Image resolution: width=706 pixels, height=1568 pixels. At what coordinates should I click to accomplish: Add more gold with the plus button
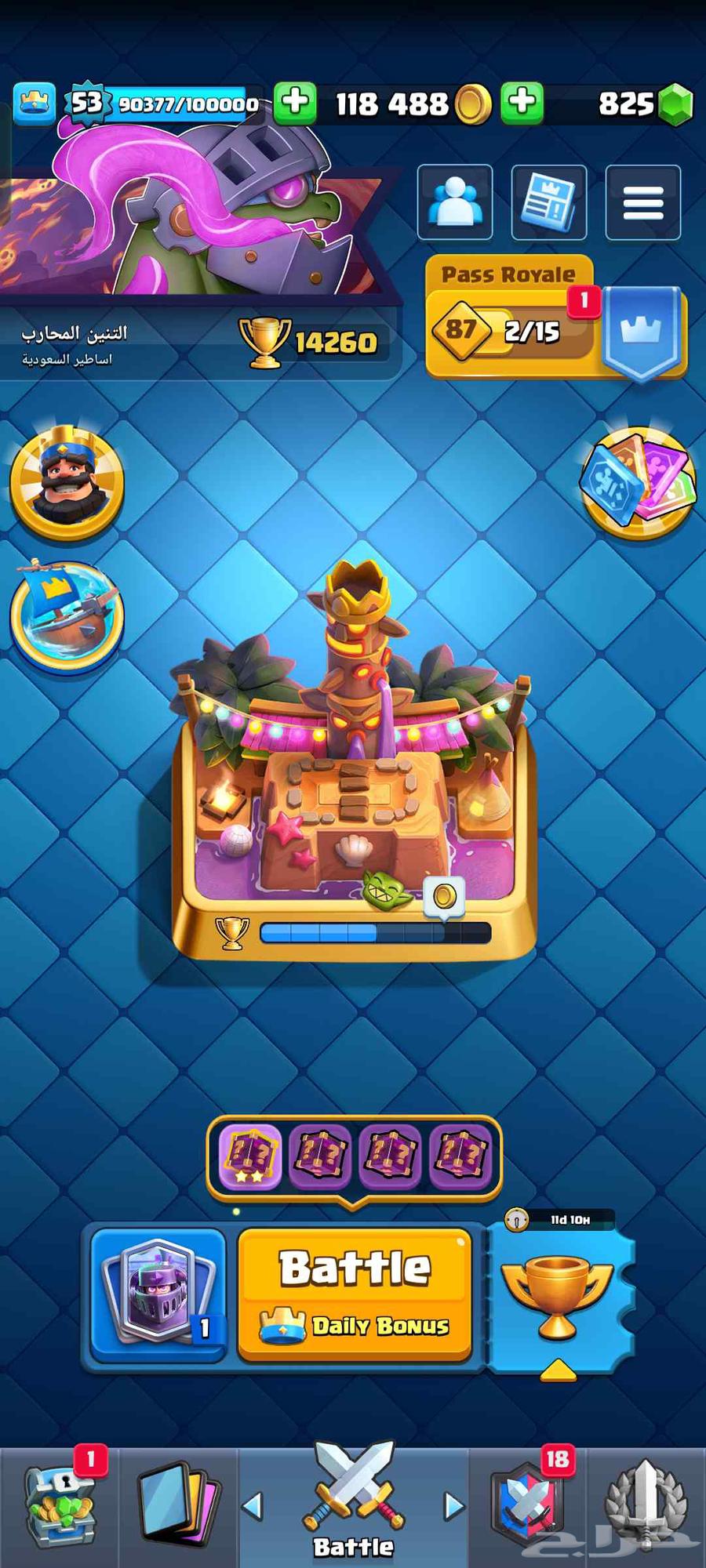[295, 103]
